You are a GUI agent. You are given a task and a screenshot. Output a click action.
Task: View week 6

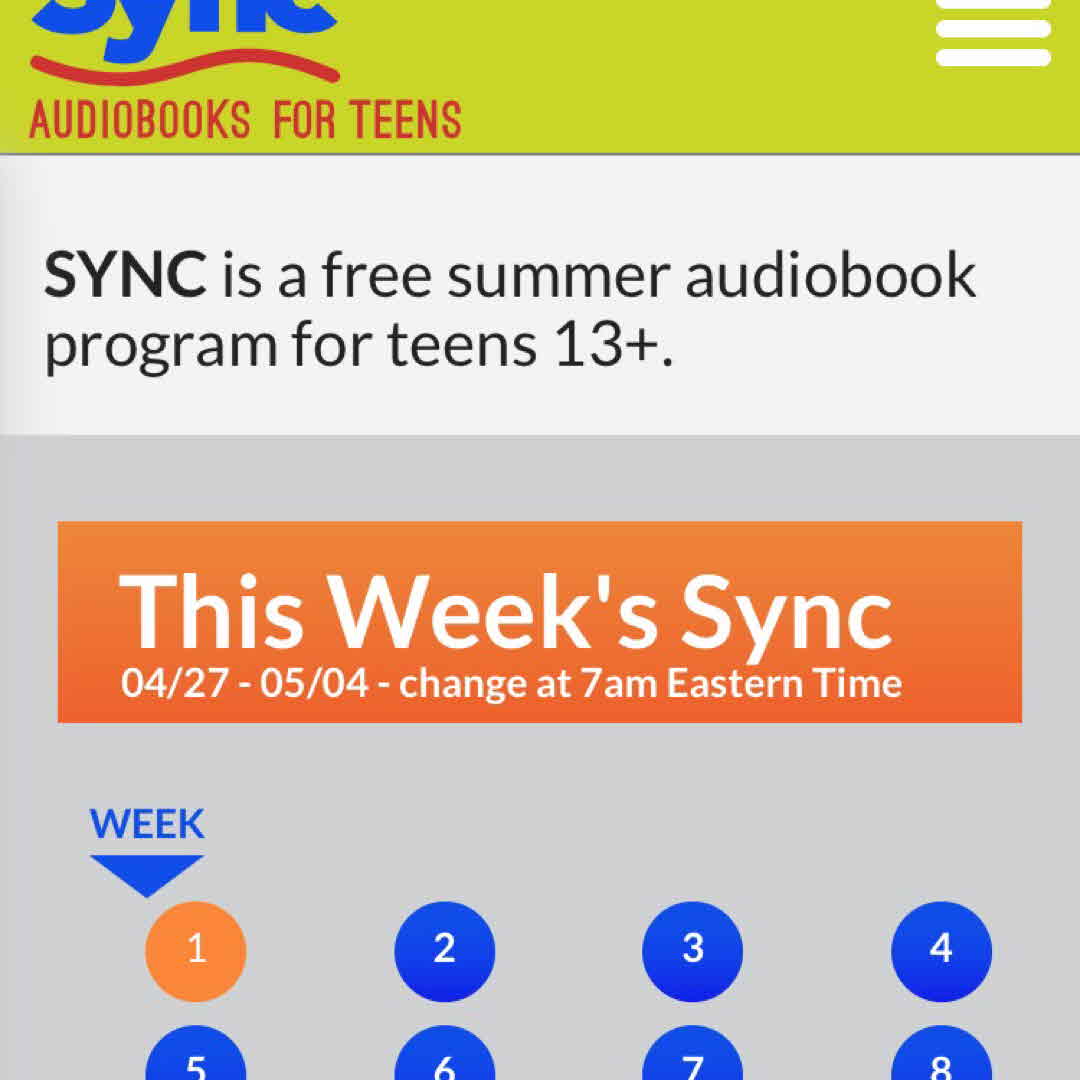445,1058
